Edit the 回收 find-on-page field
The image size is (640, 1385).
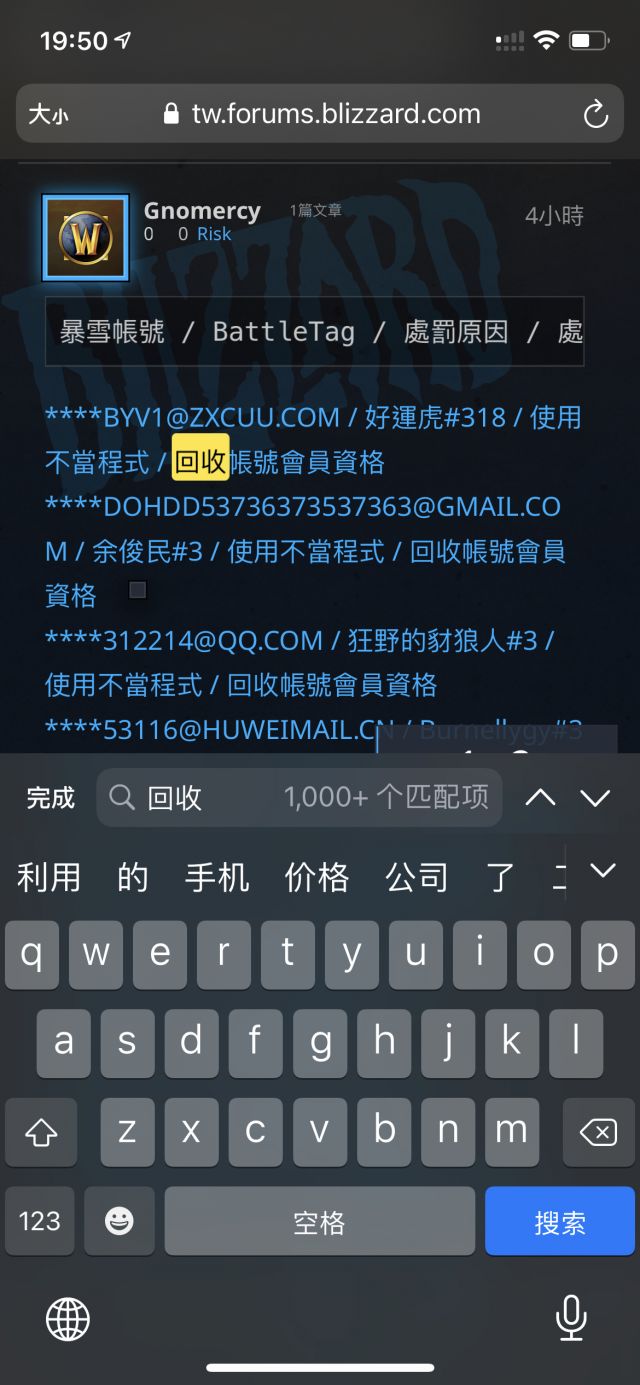coord(300,797)
